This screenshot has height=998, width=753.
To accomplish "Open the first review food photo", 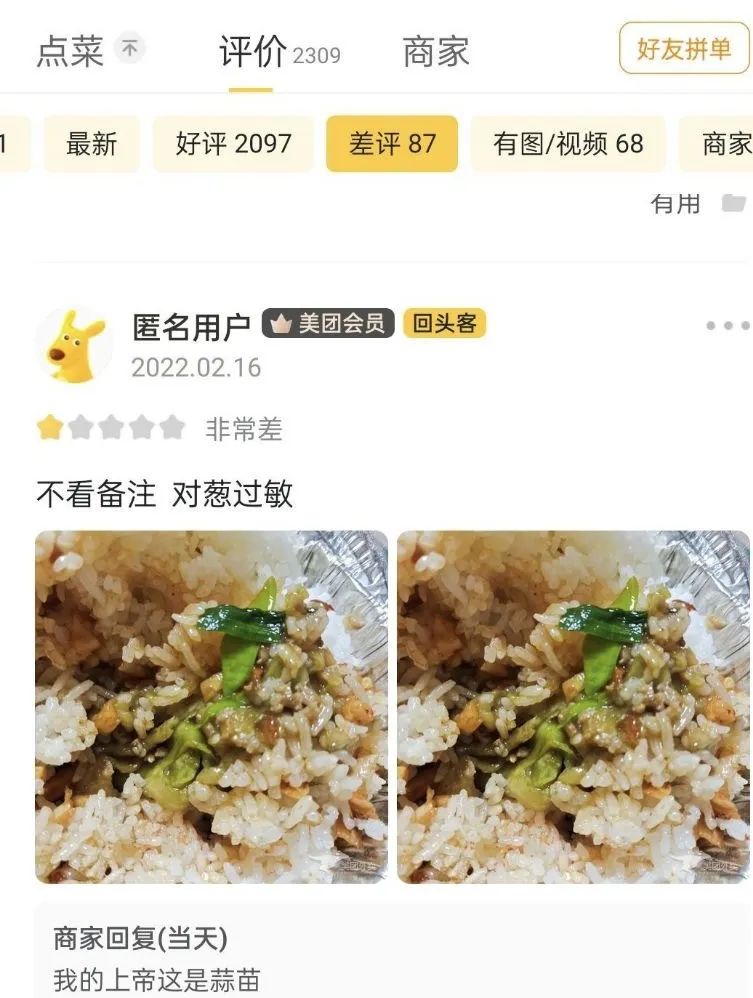I will [x=212, y=707].
